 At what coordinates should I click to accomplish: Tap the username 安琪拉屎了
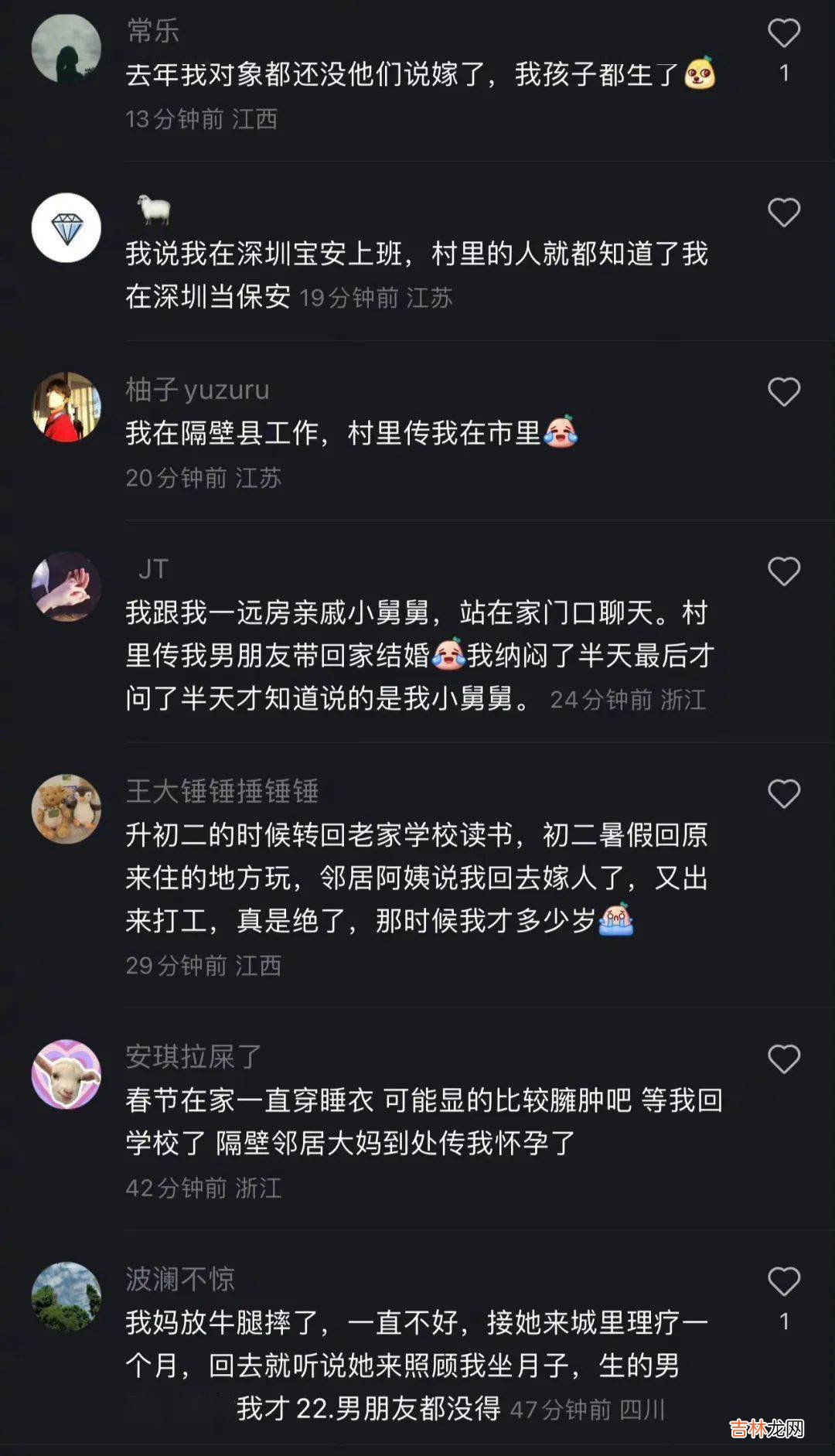point(193,1056)
